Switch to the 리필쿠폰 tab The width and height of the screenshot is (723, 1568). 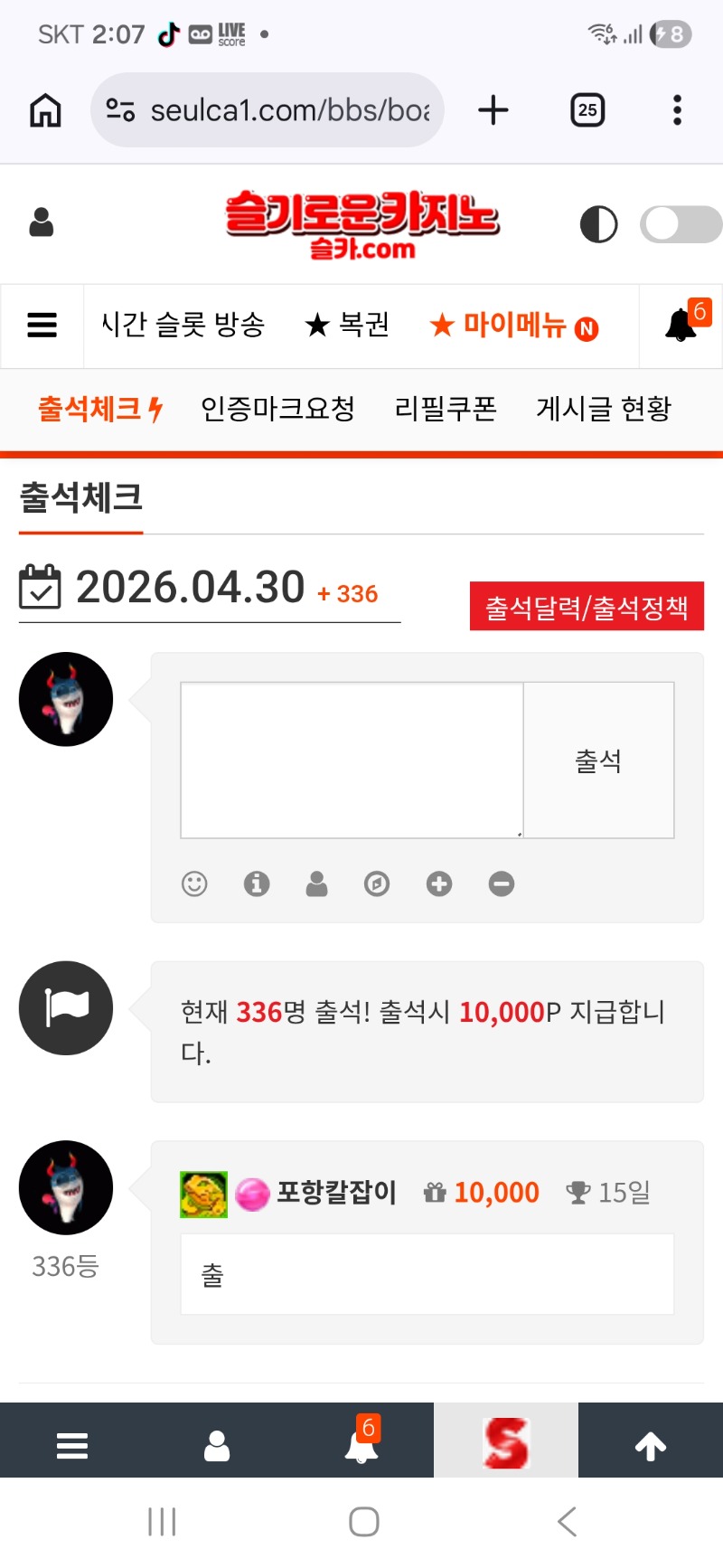[x=446, y=409]
